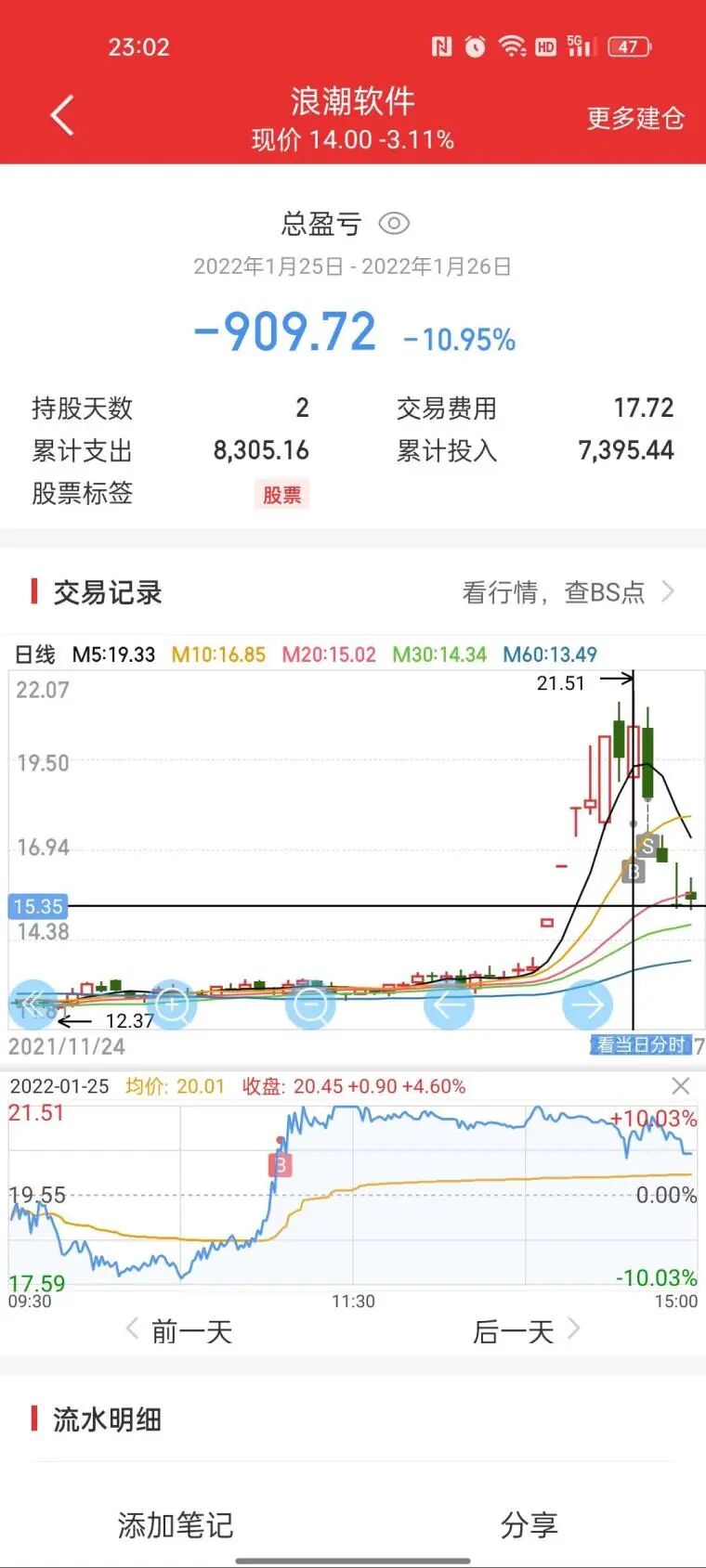Zoom out of the daily K-line chart
The image size is (706, 1568).
pos(309,1004)
